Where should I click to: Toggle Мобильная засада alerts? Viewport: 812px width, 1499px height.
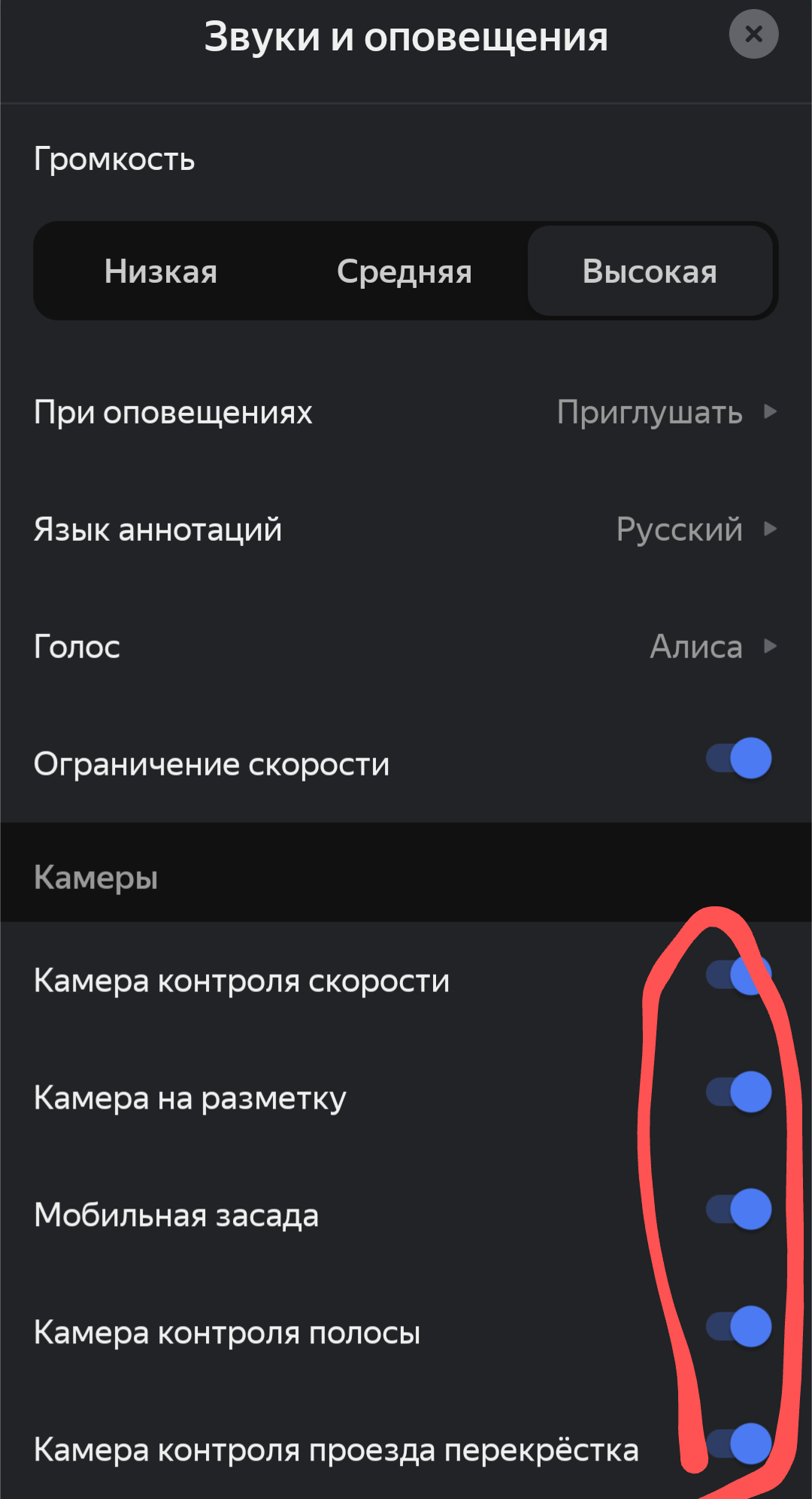point(739,1209)
